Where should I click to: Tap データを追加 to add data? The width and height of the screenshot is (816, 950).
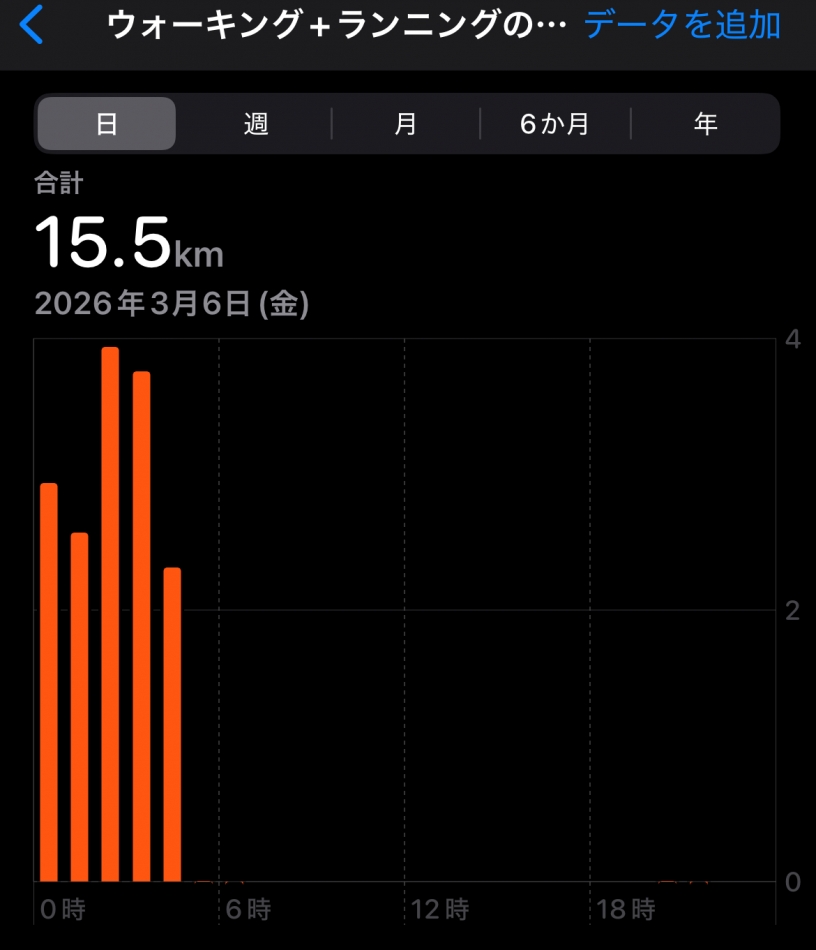tap(682, 25)
